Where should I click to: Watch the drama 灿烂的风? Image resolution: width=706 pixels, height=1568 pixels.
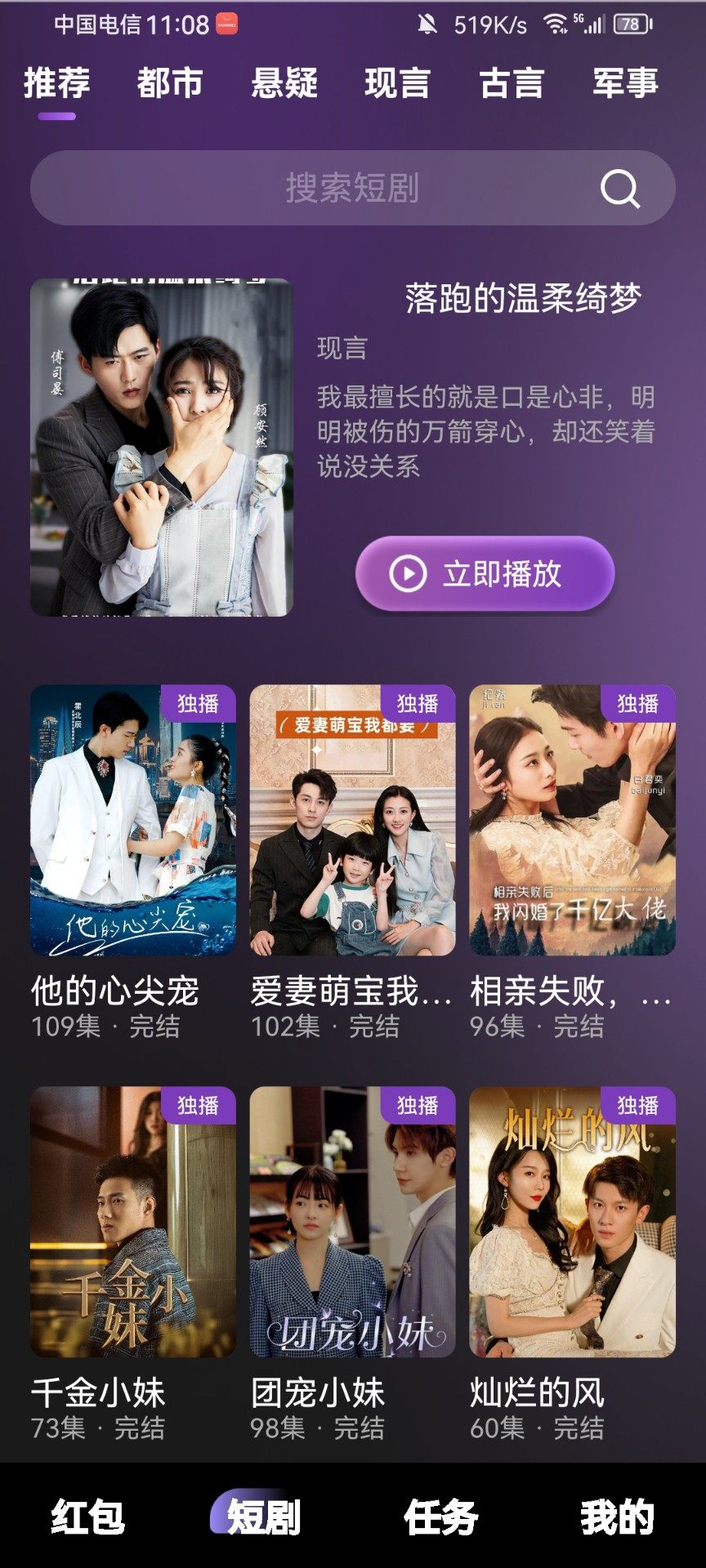[572, 1223]
